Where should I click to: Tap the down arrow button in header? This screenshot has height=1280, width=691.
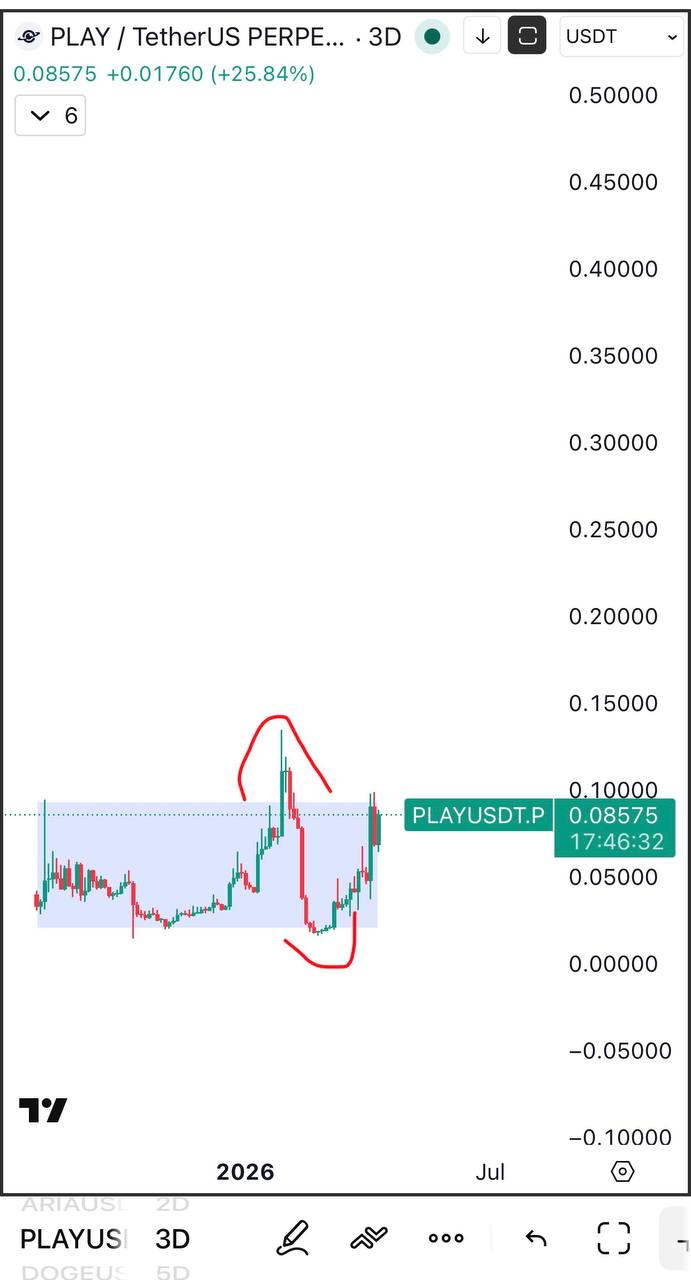[x=482, y=37]
